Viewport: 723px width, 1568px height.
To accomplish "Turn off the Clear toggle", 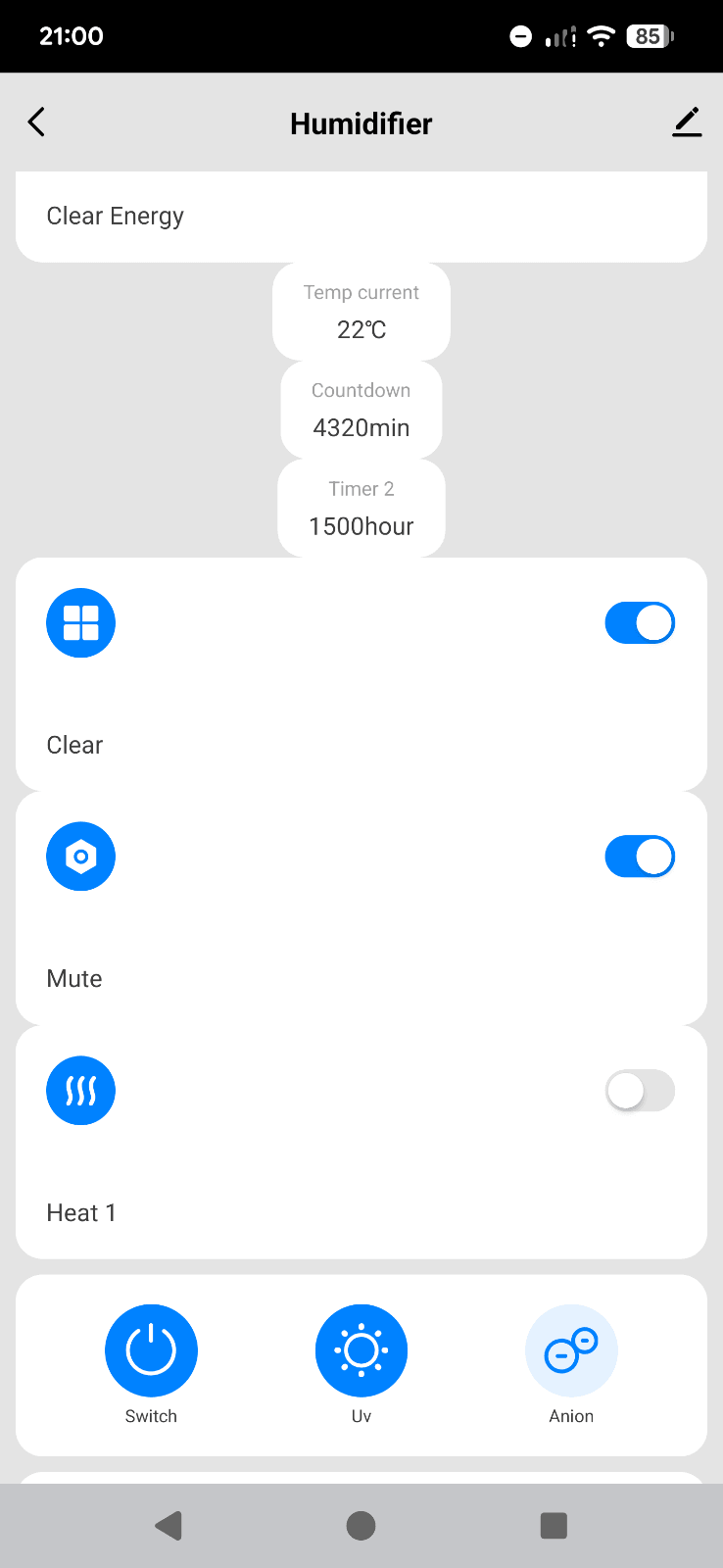I will pos(640,623).
